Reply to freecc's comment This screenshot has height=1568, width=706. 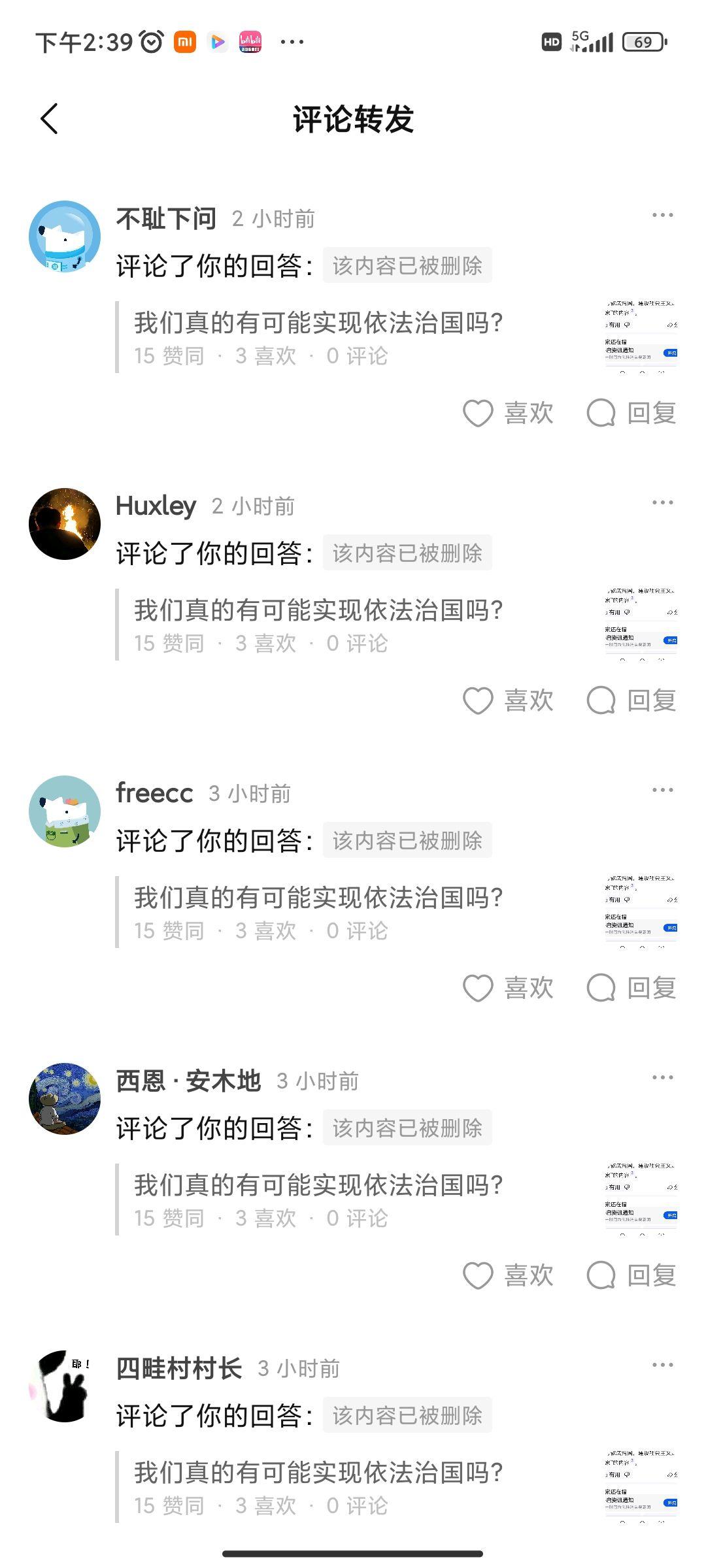[631, 988]
